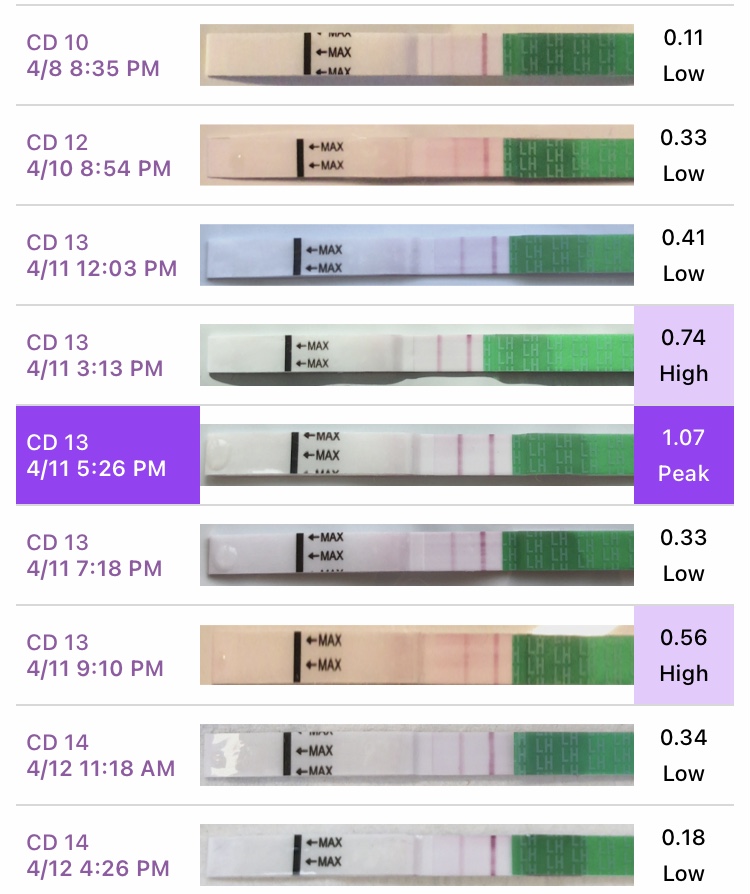Open the 4/11 3:13 PM High entry

pos(95,356)
